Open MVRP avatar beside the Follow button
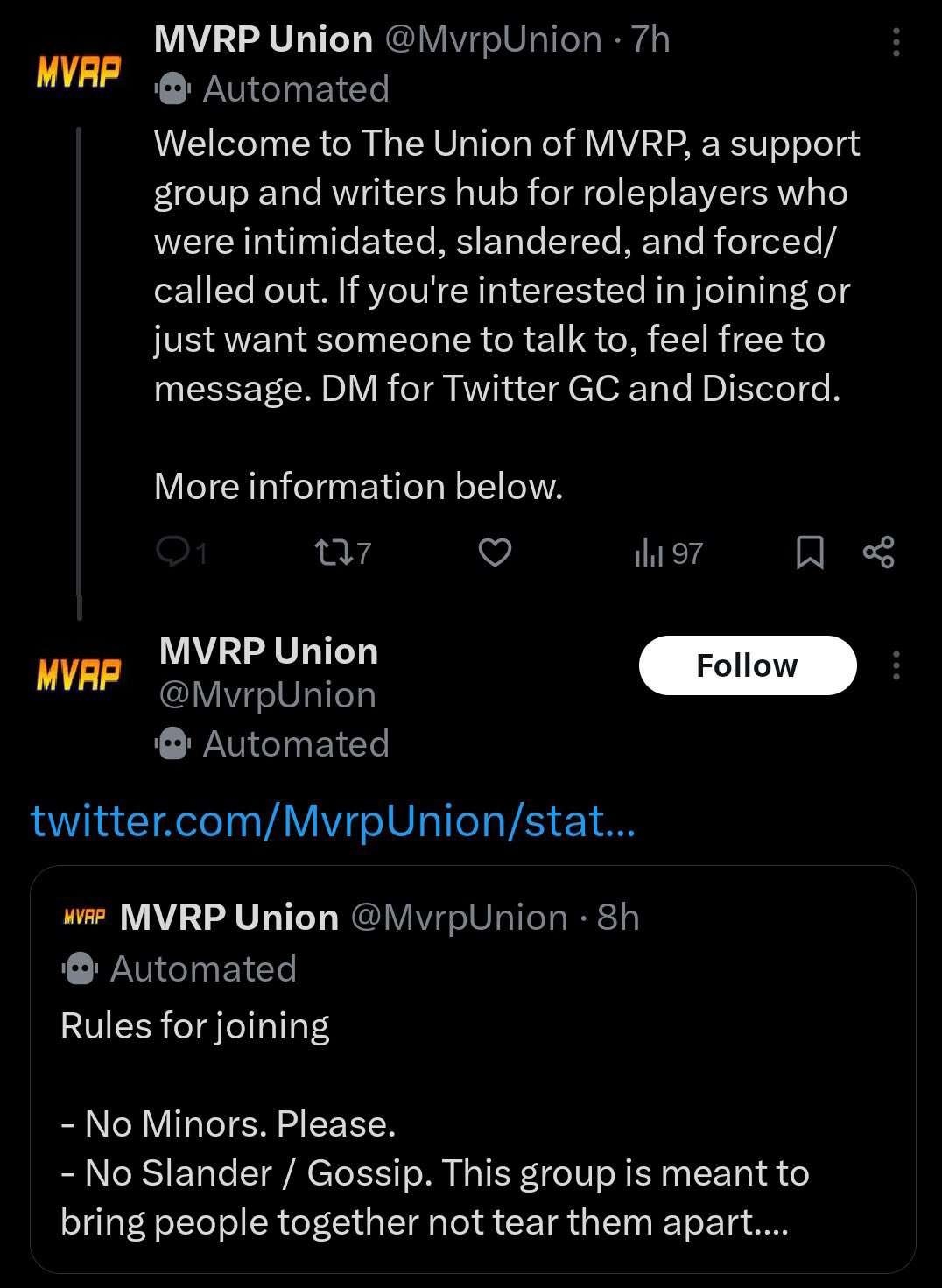Image resolution: width=942 pixels, height=1288 pixels. tap(79, 674)
